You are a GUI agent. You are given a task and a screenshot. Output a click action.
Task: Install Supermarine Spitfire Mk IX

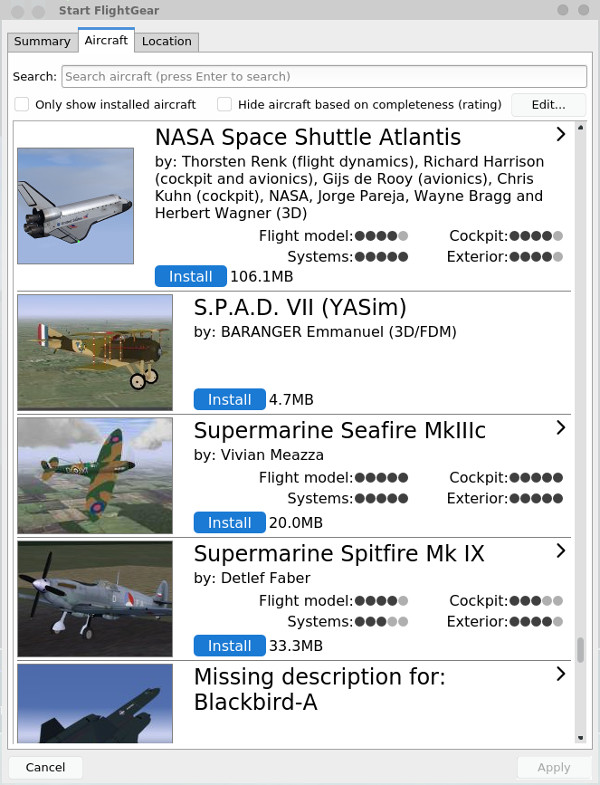pyautogui.click(x=229, y=645)
